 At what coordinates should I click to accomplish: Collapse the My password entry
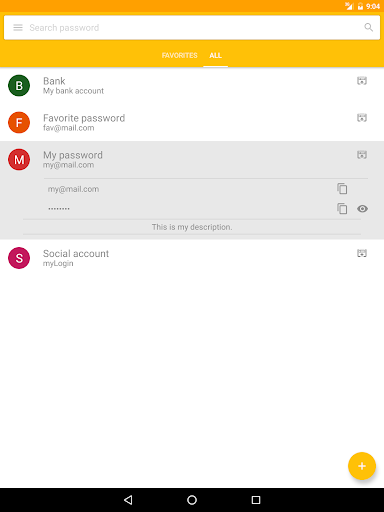(x=192, y=160)
